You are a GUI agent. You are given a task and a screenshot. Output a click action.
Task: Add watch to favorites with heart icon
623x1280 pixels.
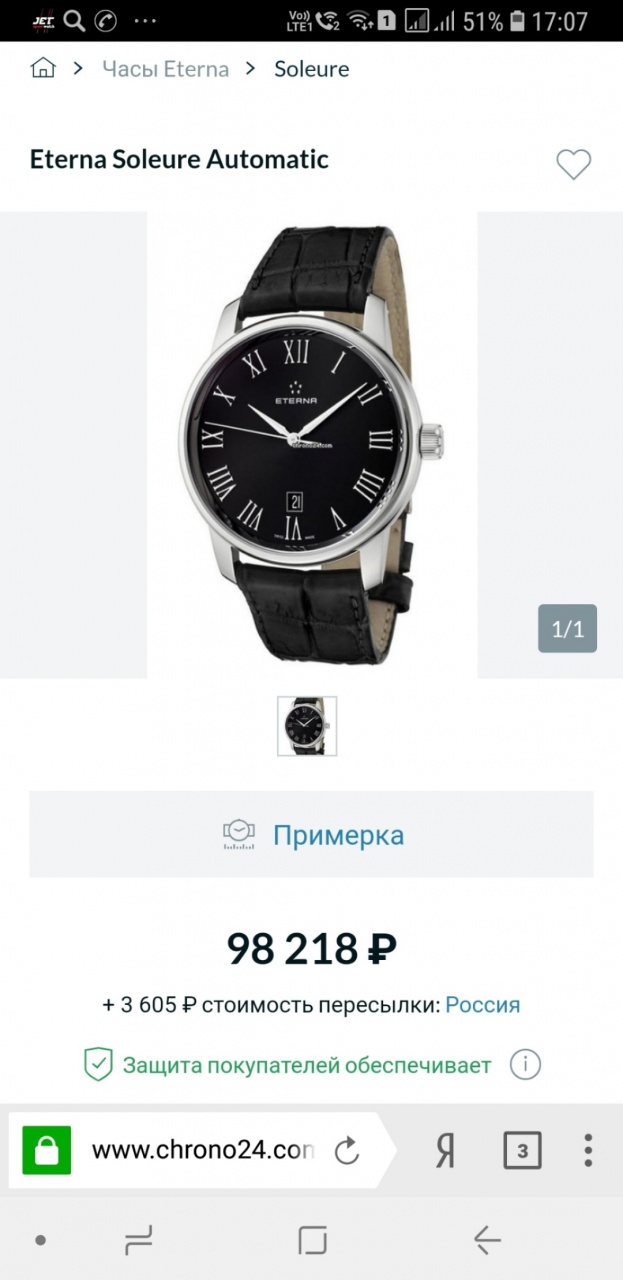coord(573,164)
